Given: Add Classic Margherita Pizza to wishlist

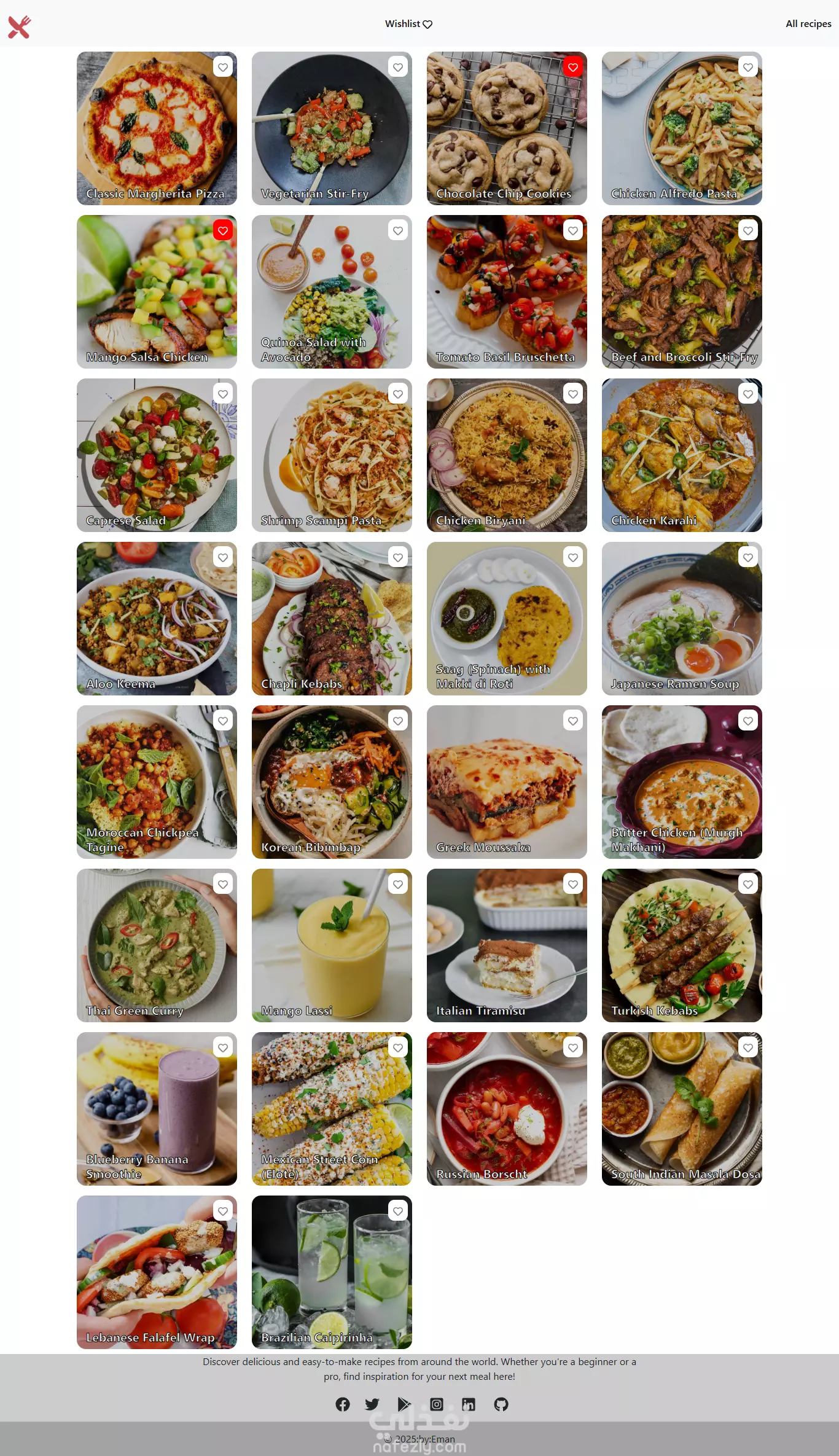Looking at the screenshot, I should 223,68.
